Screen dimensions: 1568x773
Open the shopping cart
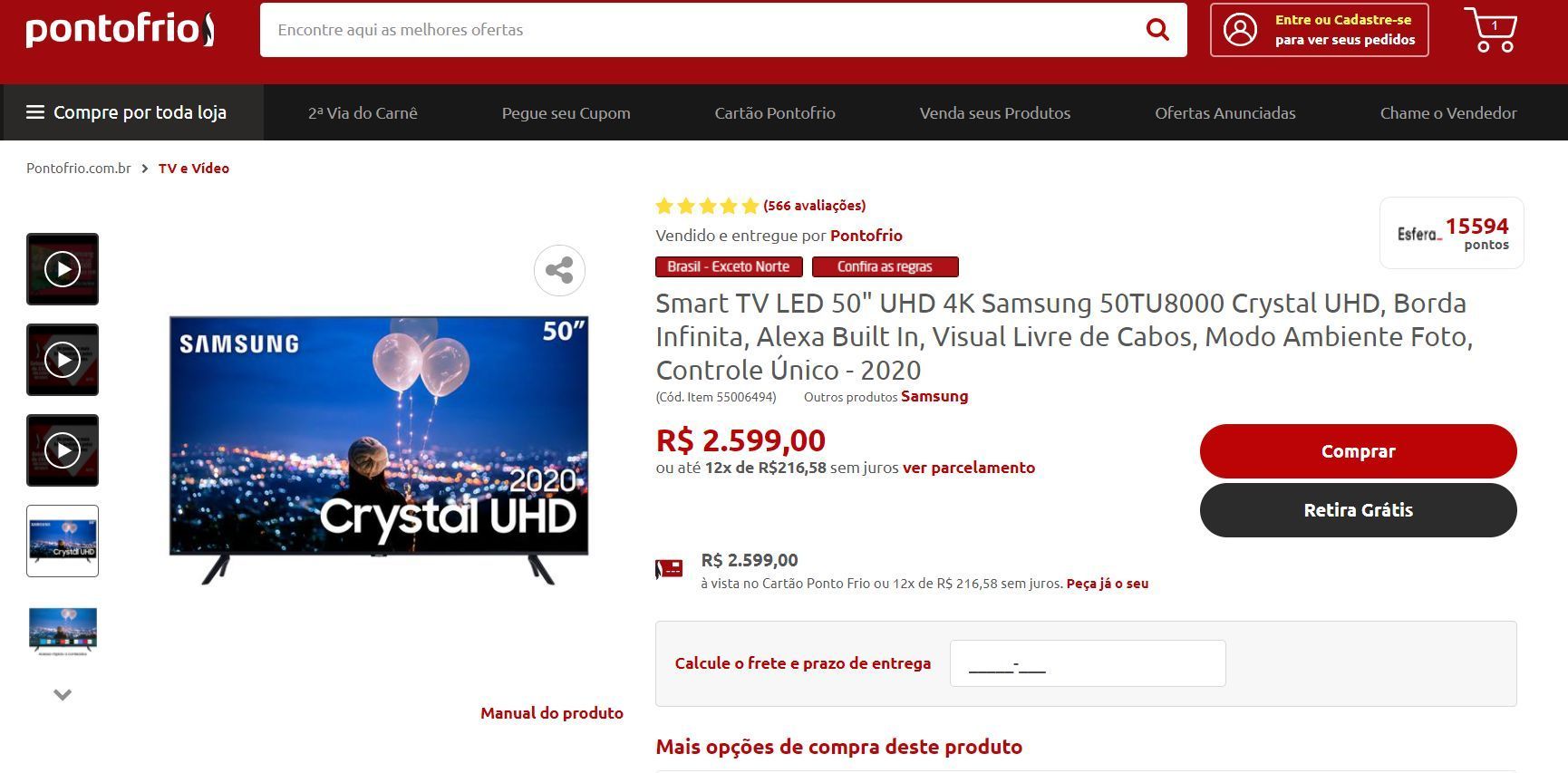tap(1490, 31)
